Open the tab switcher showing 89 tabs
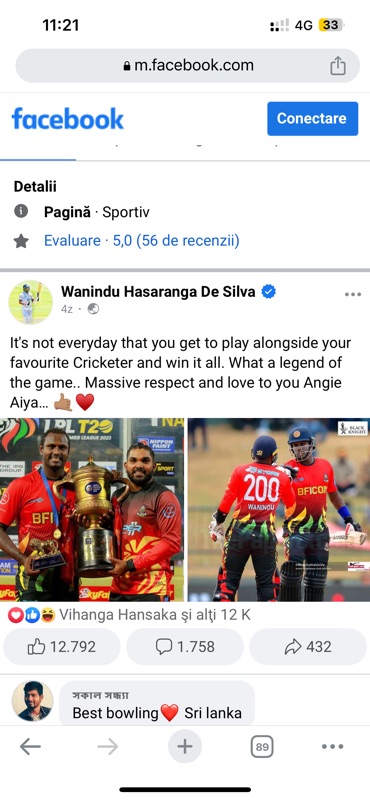This screenshot has height=800, width=370. coord(262,747)
